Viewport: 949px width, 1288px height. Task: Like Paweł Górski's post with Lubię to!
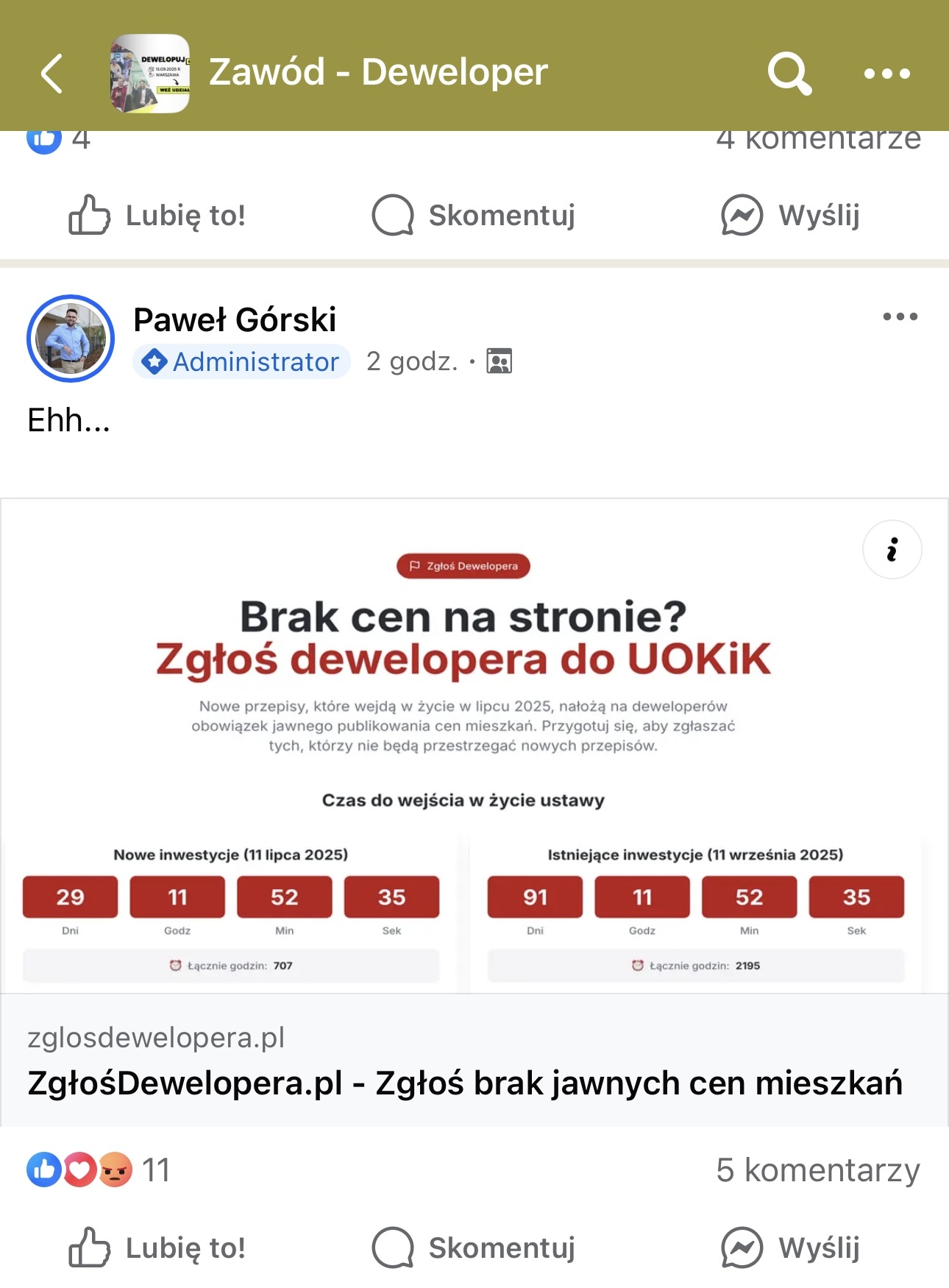(x=157, y=1248)
